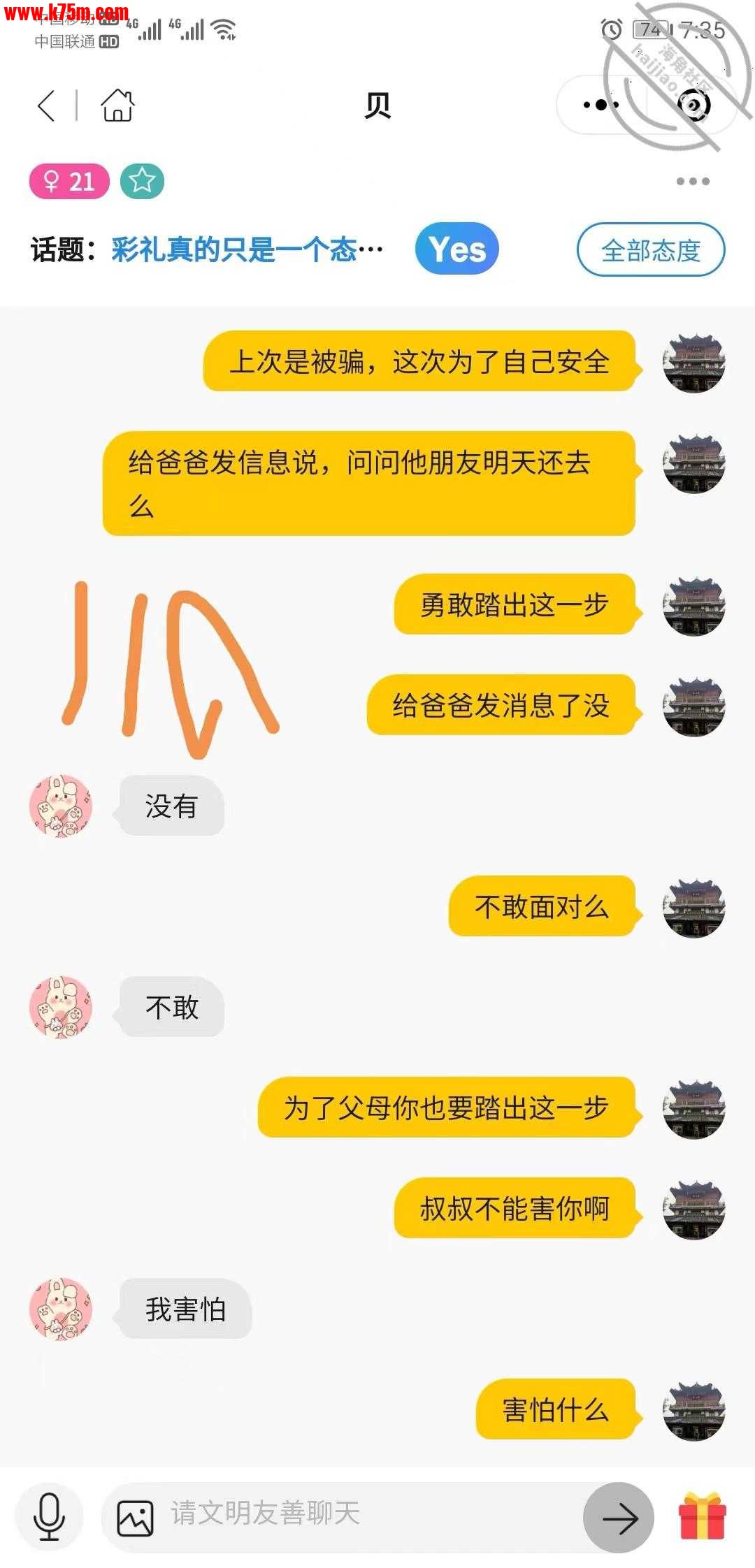Tap the green star badge

tap(142, 182)
